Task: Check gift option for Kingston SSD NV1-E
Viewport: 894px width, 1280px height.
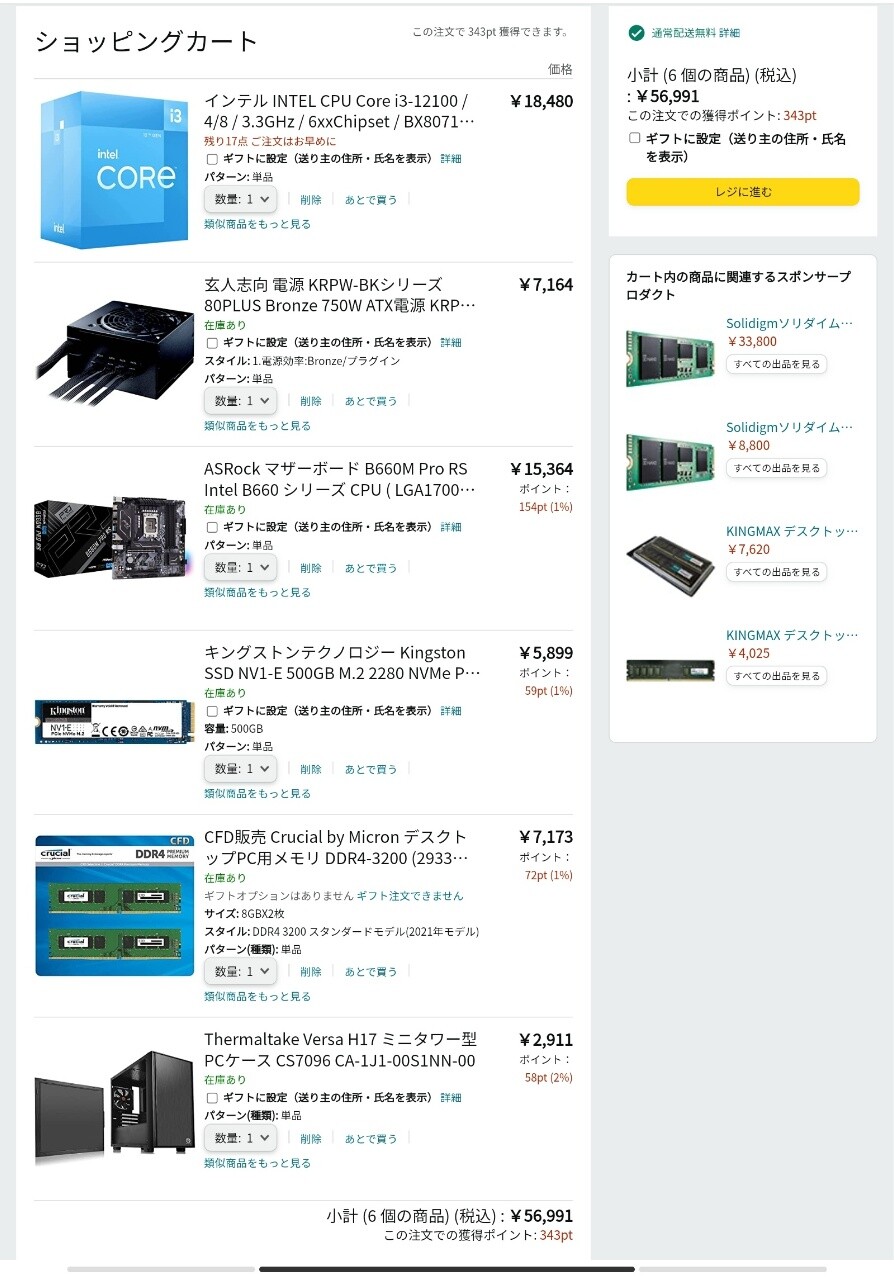Action: tap(212, 711)
